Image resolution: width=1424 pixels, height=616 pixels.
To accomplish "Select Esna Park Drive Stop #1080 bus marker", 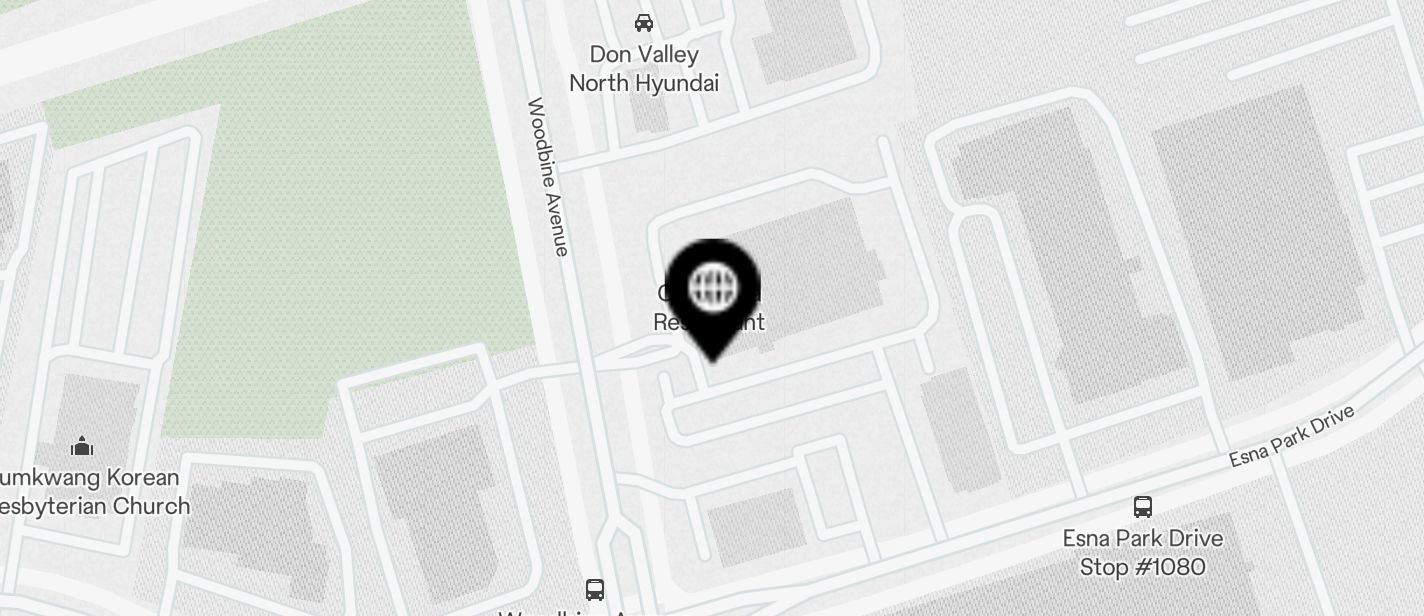I will pyautogui.click(x=1143, y=507).
